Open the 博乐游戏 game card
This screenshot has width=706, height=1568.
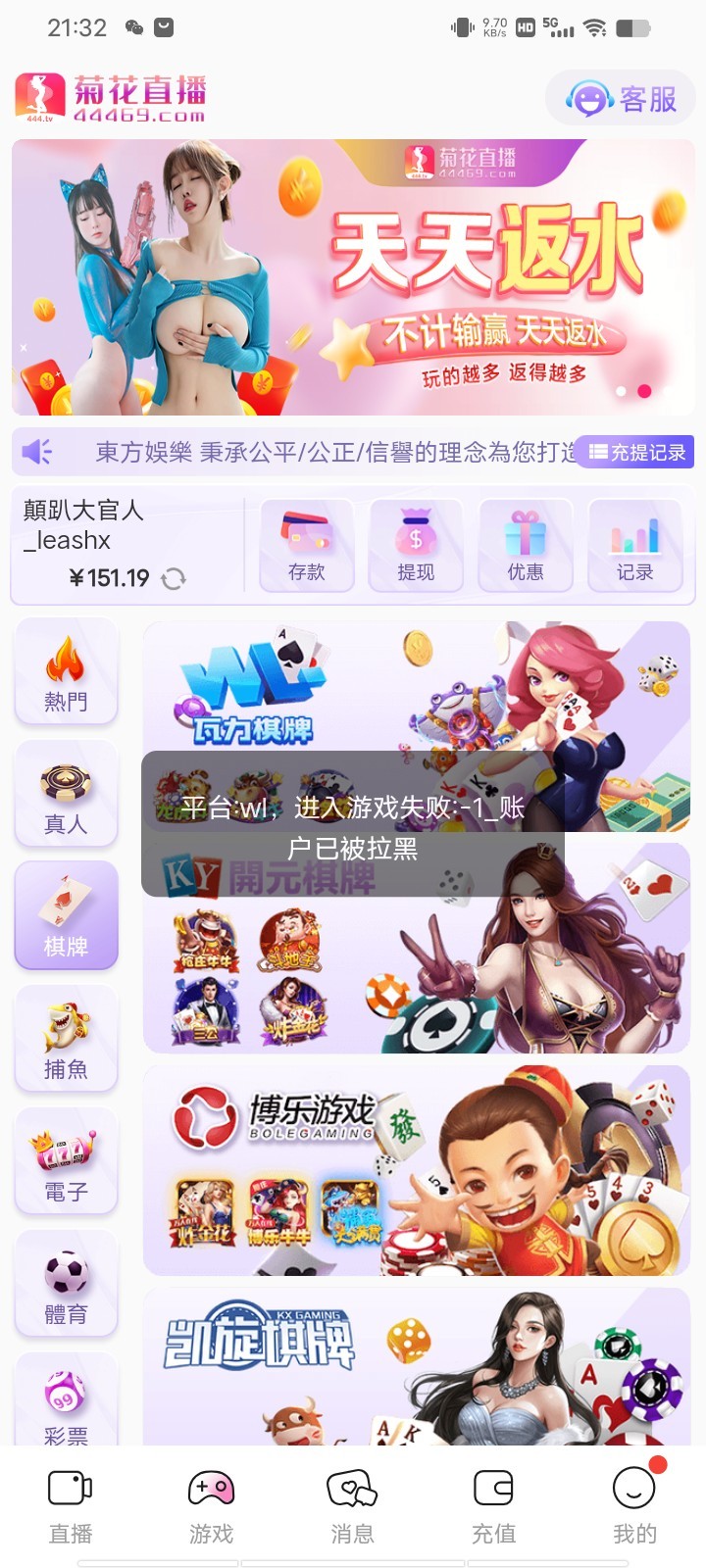pos(417,1170)
